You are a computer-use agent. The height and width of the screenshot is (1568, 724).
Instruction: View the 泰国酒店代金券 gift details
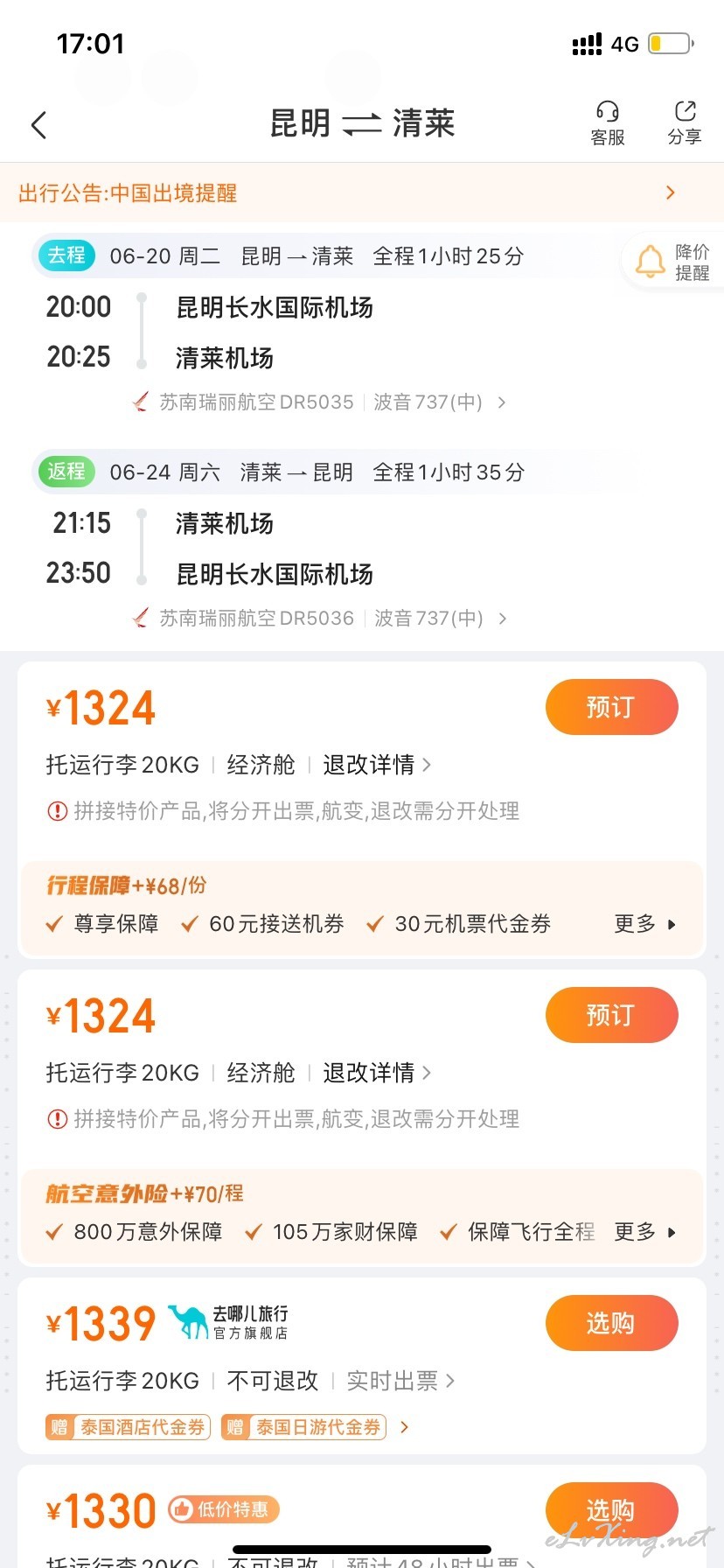tap(128, 1427)
